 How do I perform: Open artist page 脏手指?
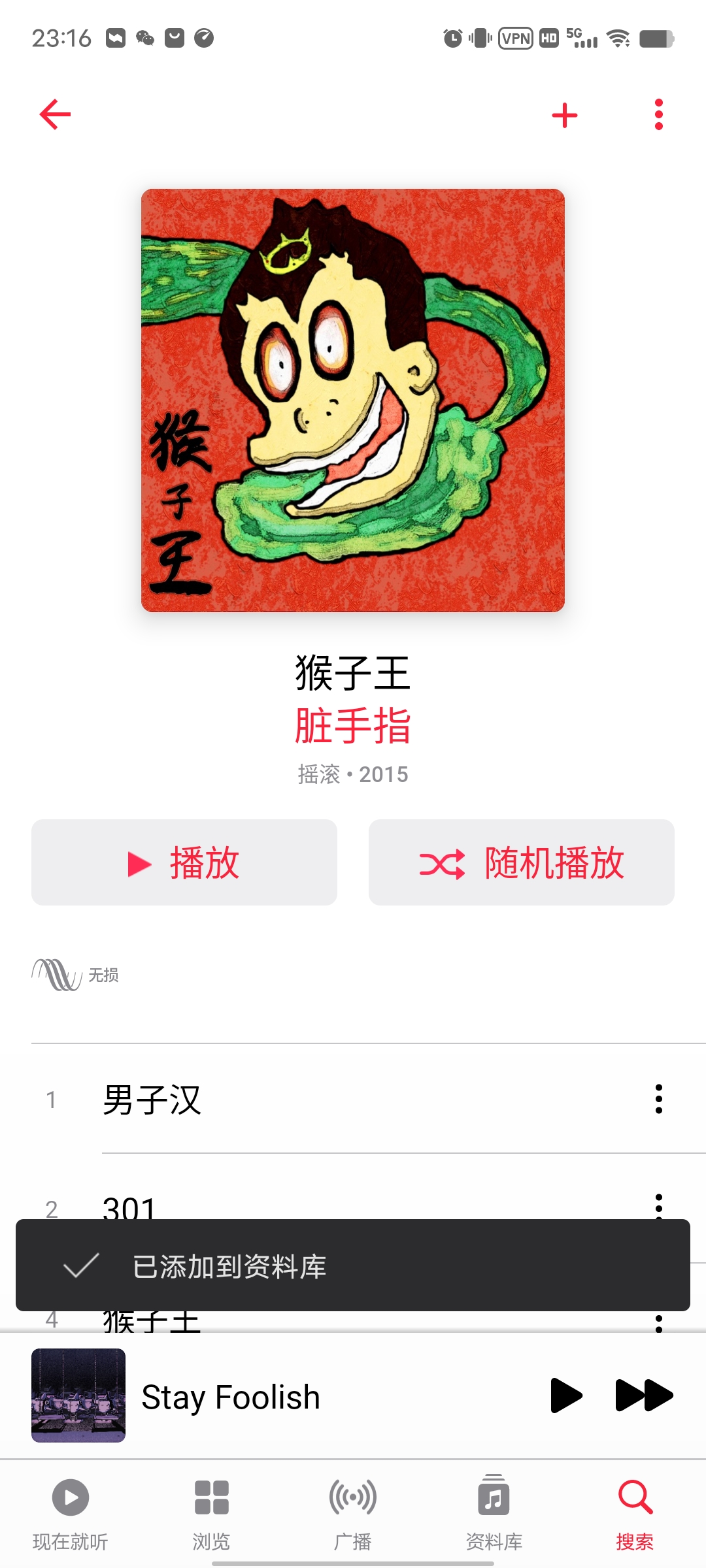click(353, 726)
